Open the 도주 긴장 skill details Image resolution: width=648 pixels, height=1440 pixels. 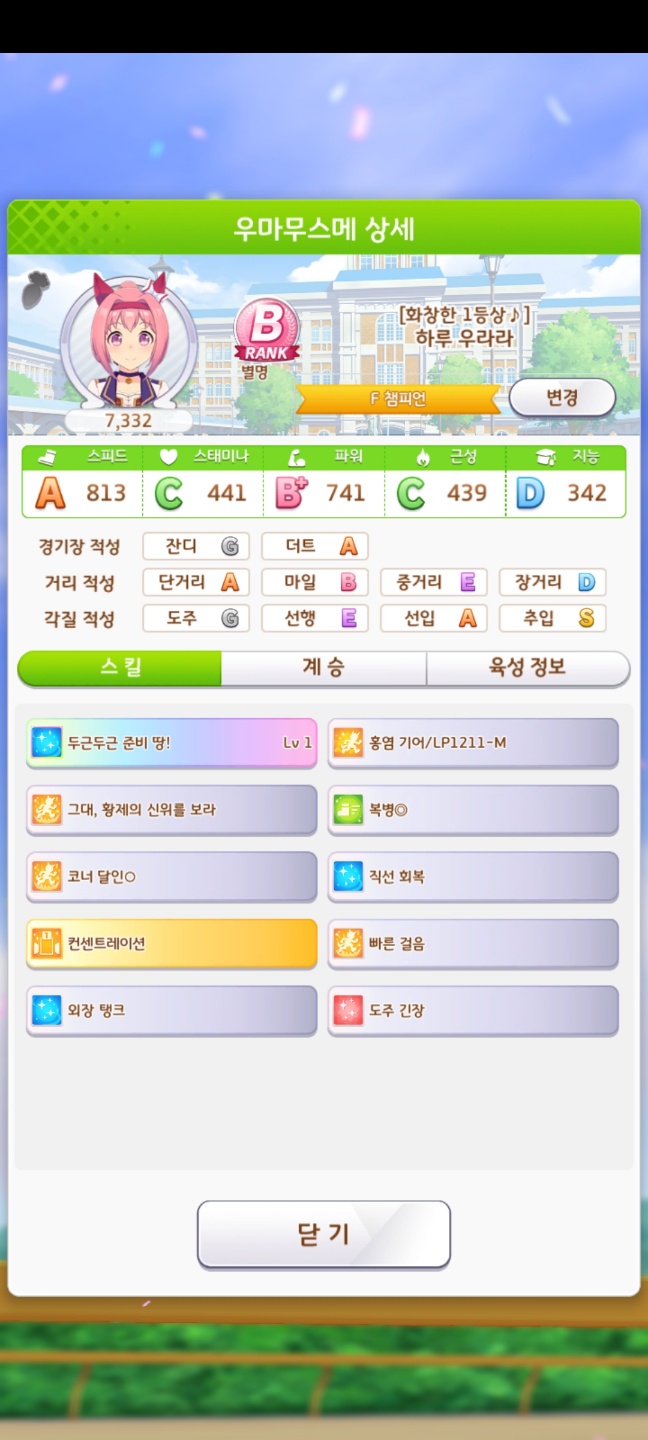pos(473,1010)
